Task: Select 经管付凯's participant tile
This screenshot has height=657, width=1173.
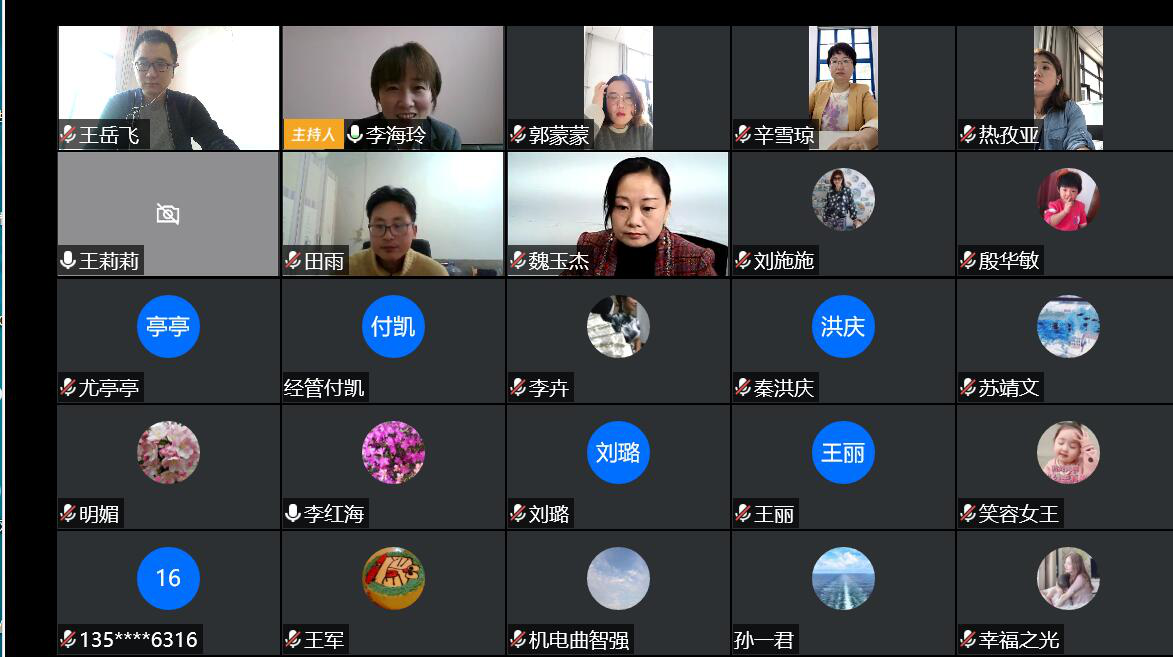Action: 393,340
